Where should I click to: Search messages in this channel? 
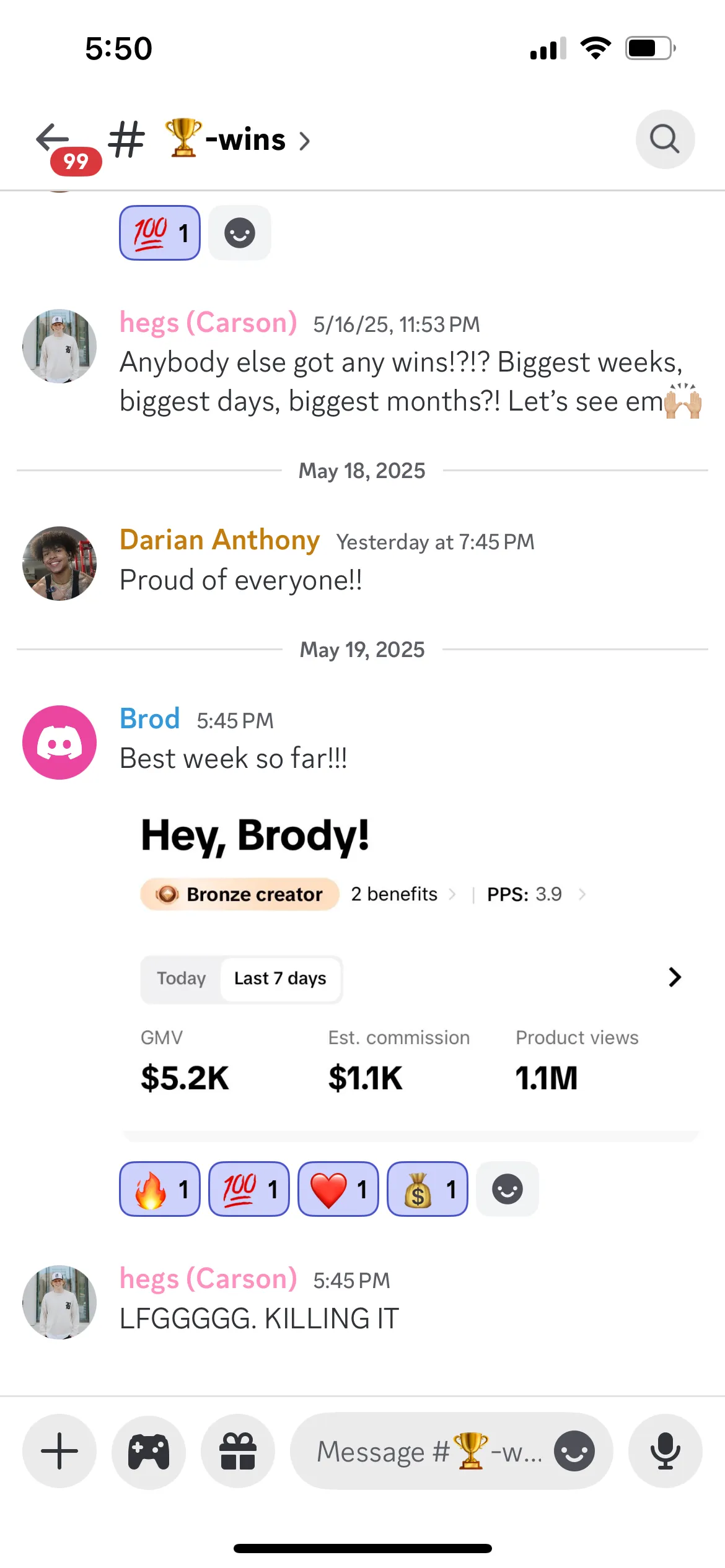point(664,139)
